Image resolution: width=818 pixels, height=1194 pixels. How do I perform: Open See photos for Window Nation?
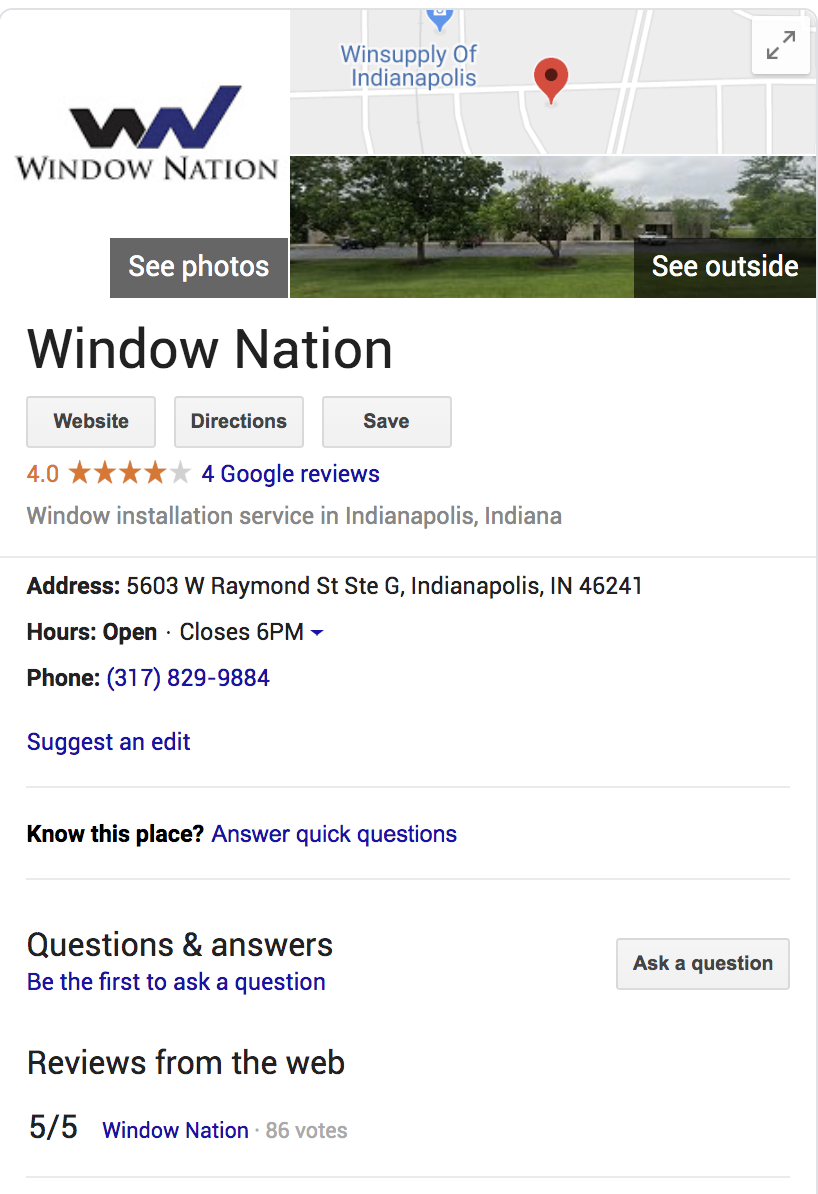[199, 267]
